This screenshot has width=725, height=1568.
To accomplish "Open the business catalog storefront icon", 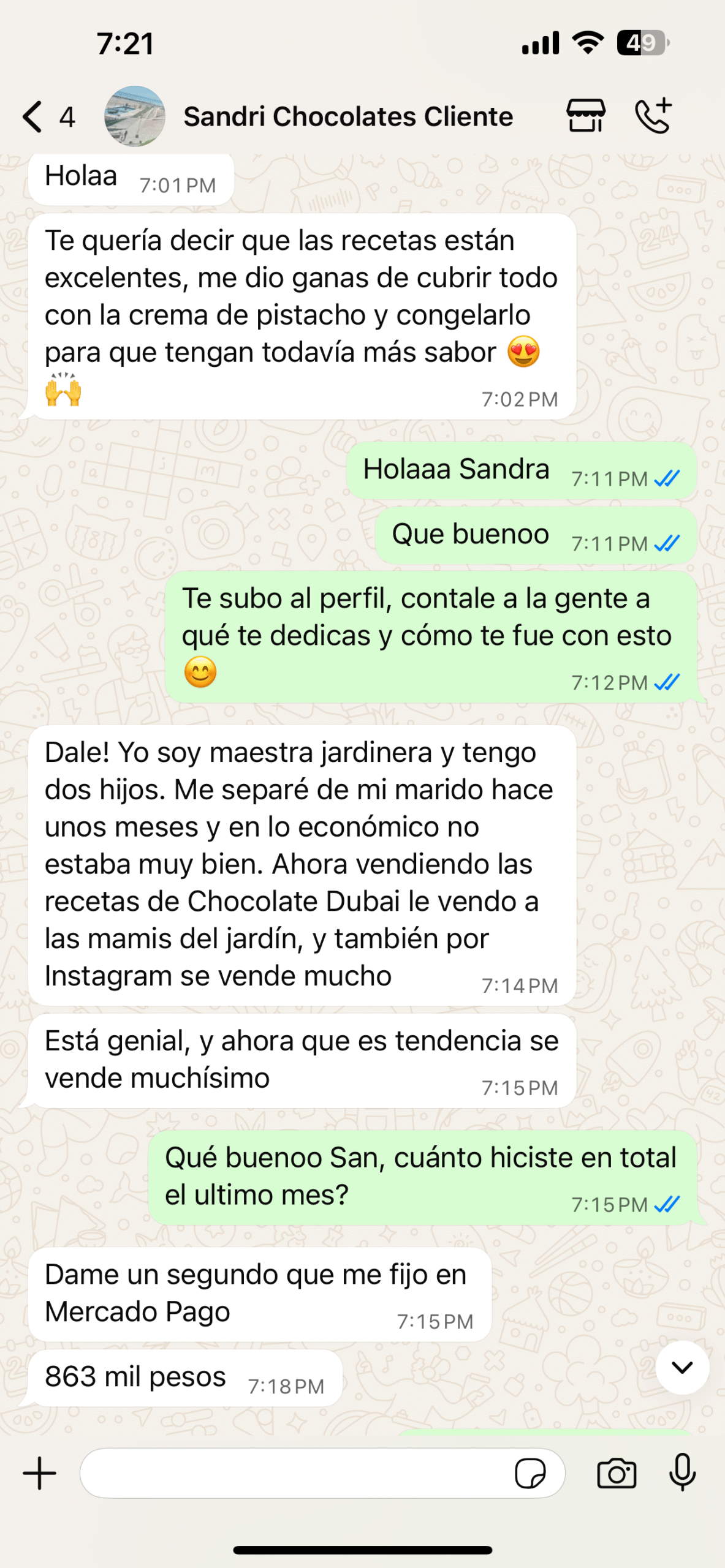I will 585,115.
